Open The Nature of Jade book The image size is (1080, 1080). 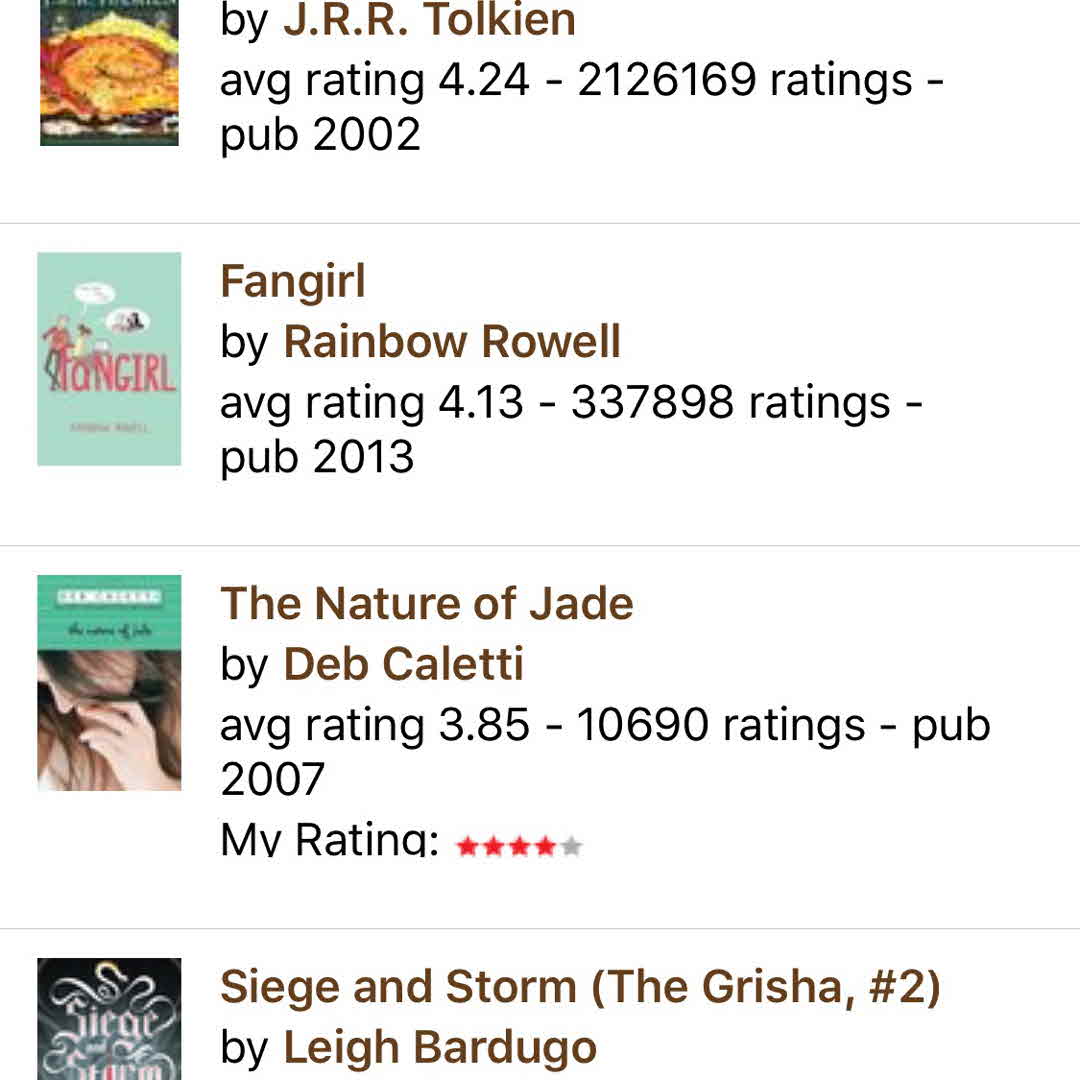click(427, 604)
